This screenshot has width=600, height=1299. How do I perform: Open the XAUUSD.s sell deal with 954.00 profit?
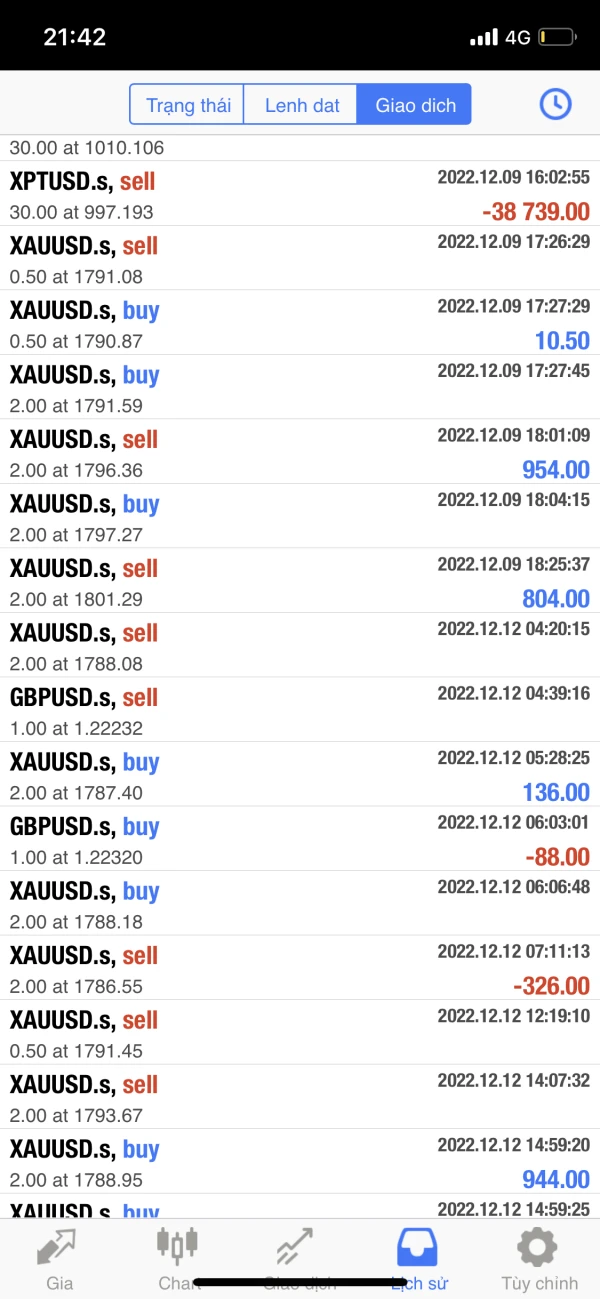point(300,454)
